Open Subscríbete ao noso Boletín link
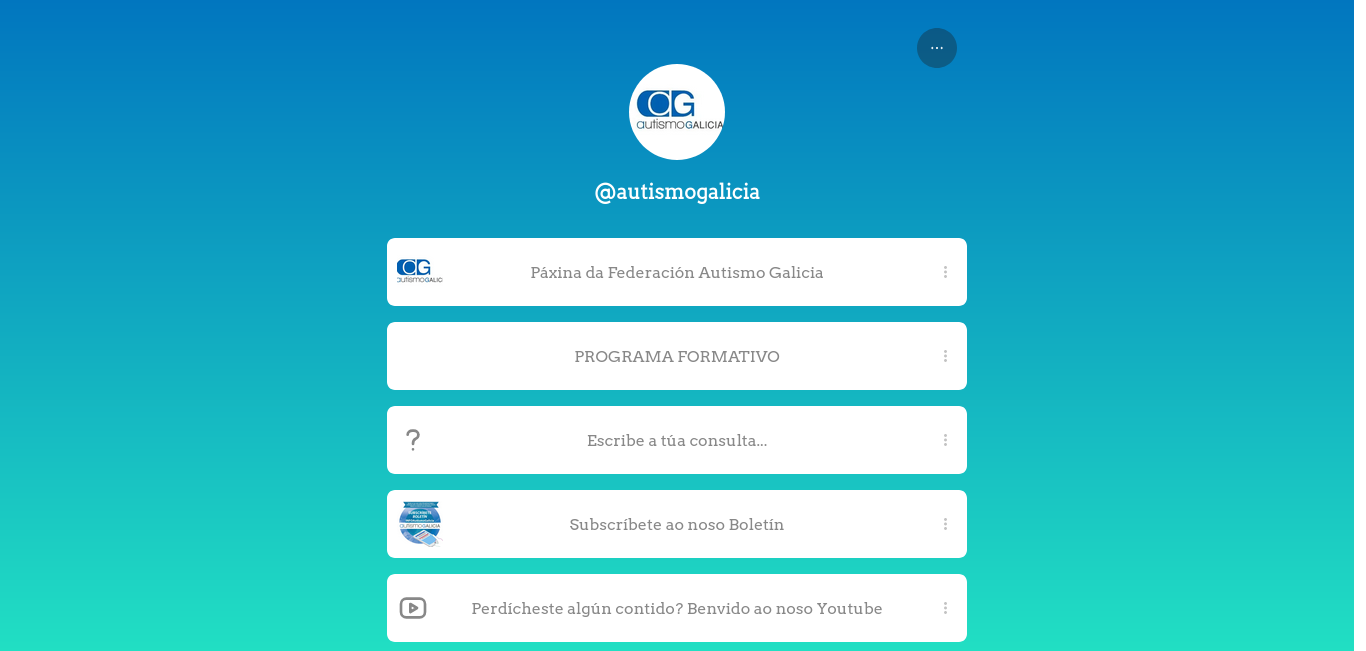Screen dimensions: 1366x651 (676, 524)
